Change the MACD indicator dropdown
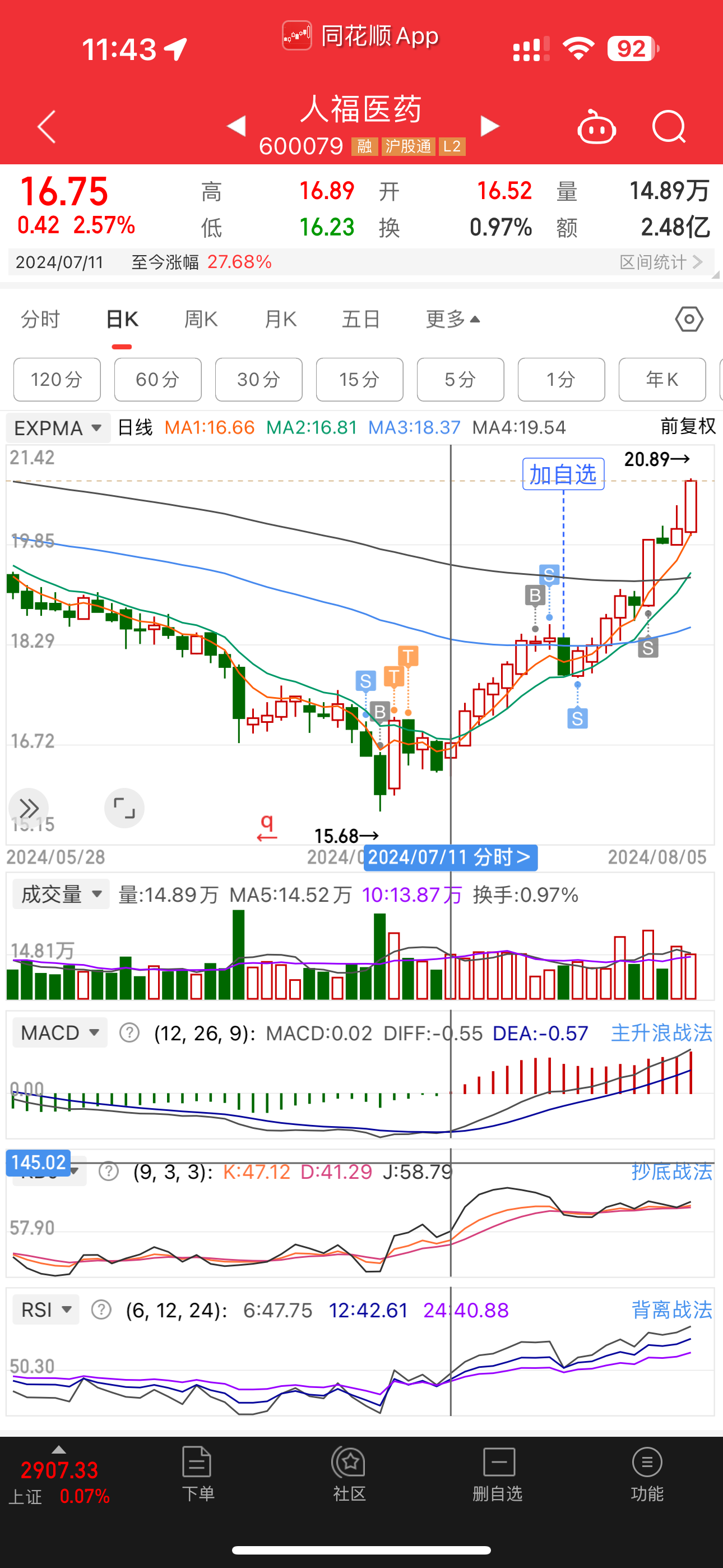 (x=59, y=1032)
